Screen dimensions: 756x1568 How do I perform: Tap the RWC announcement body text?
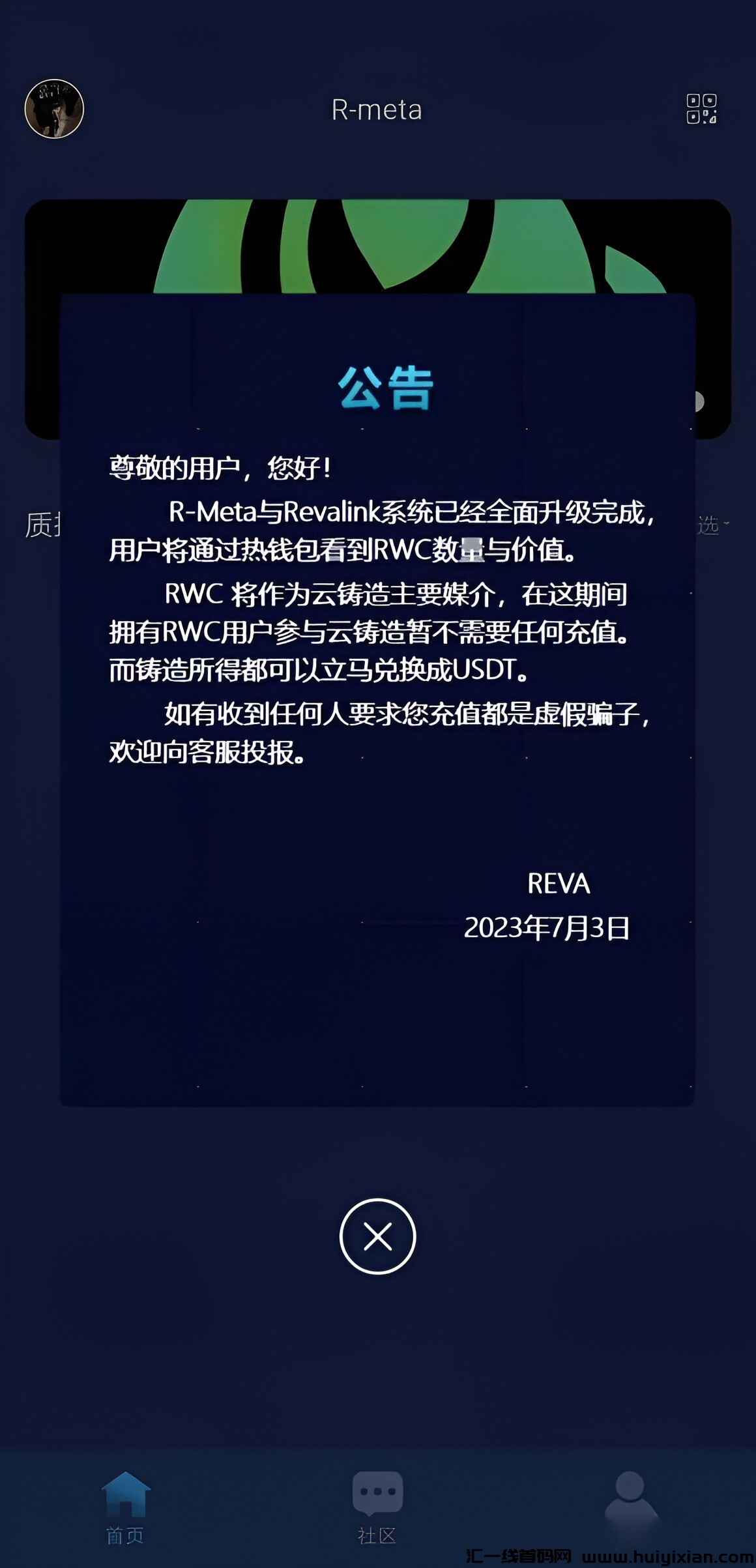[377, 613]
